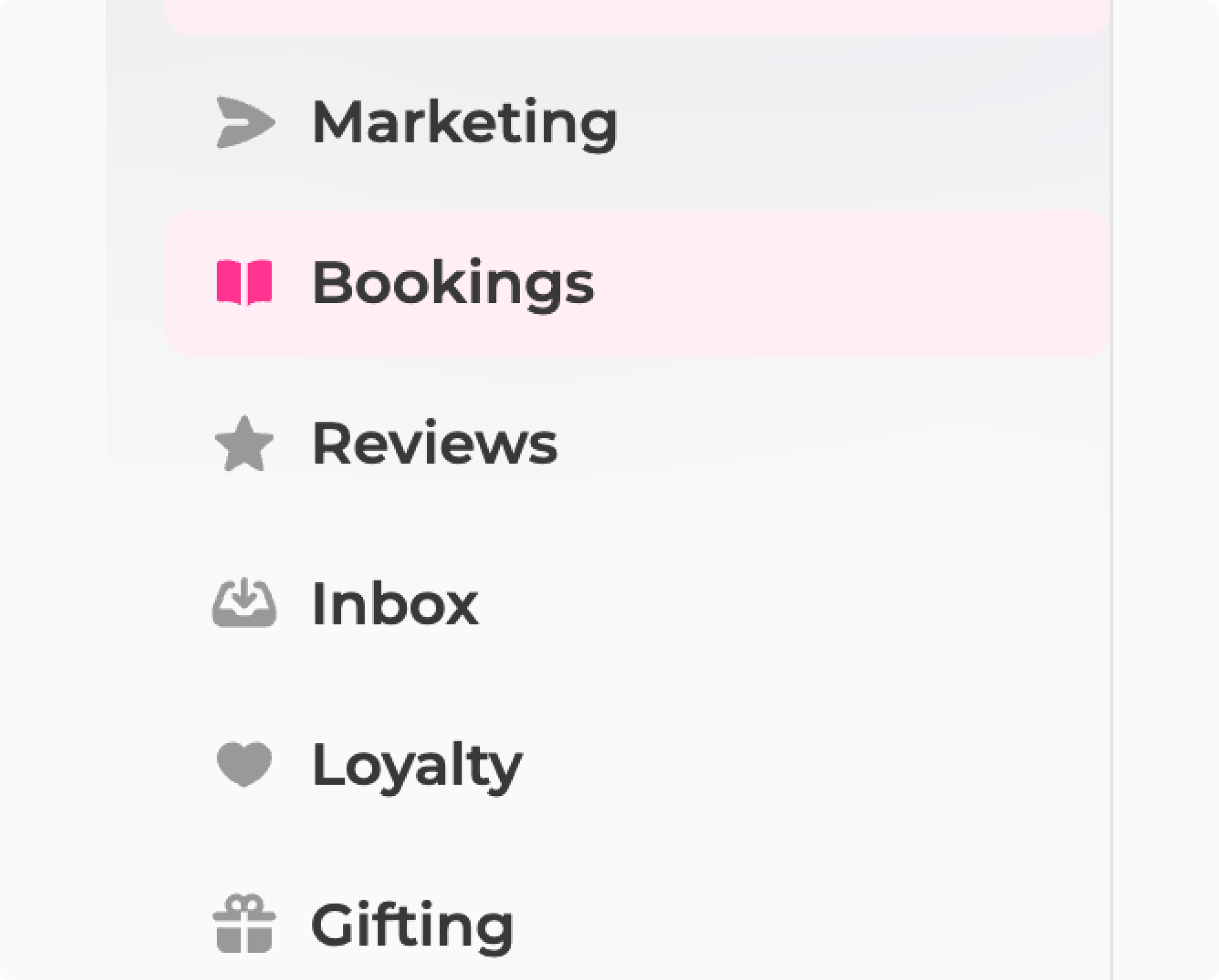Open the Loyalty section

click(x=416, y=765)
